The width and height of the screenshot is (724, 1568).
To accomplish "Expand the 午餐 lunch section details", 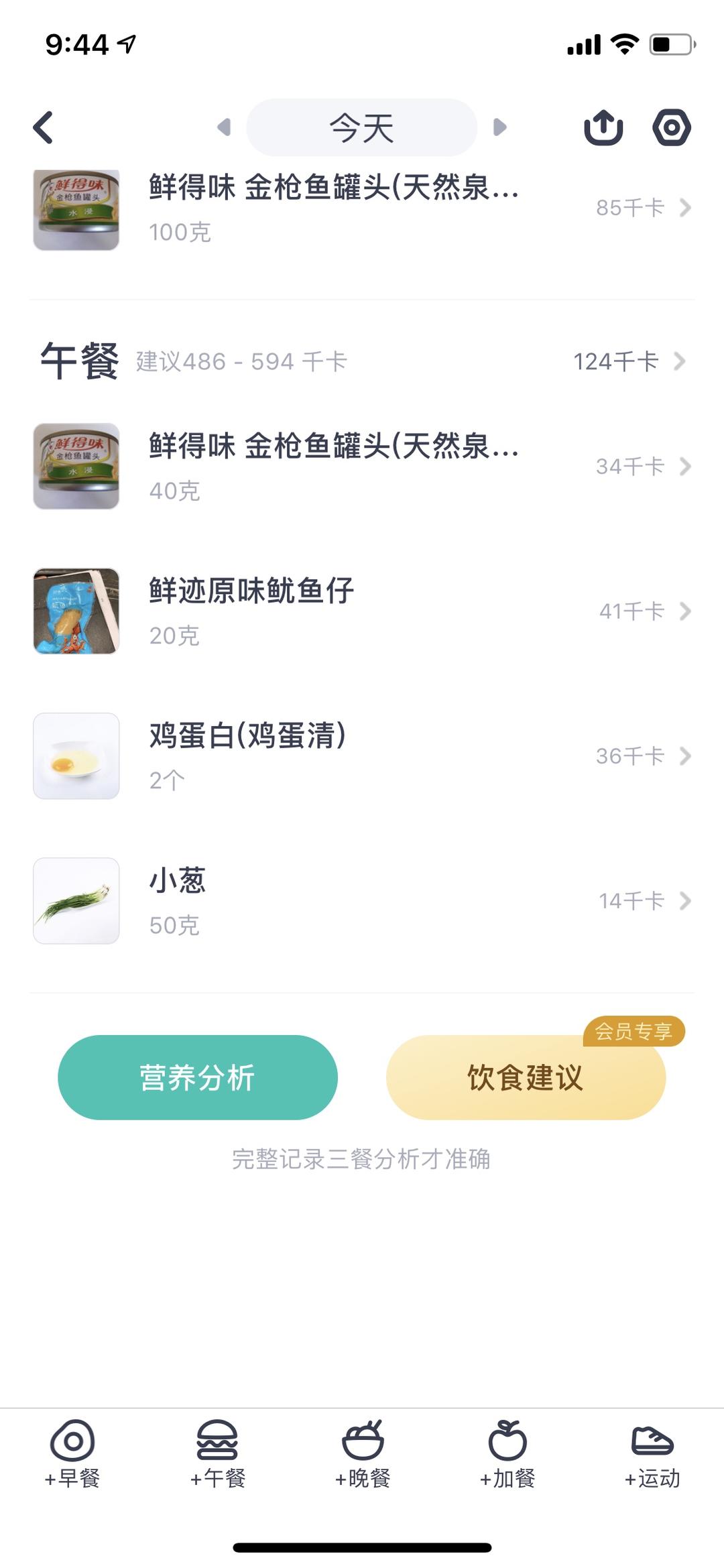I will tap(683, 361).
